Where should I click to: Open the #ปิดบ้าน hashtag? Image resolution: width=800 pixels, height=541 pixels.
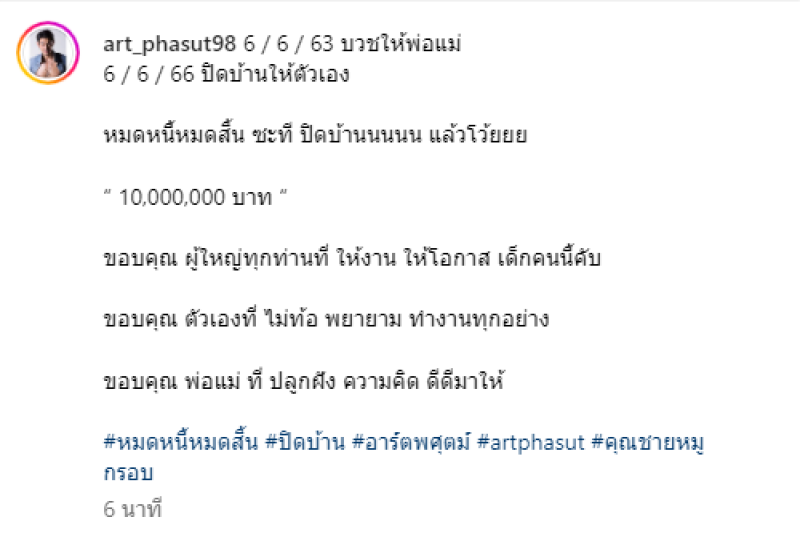pyautogui.click(x=306, y=441)
